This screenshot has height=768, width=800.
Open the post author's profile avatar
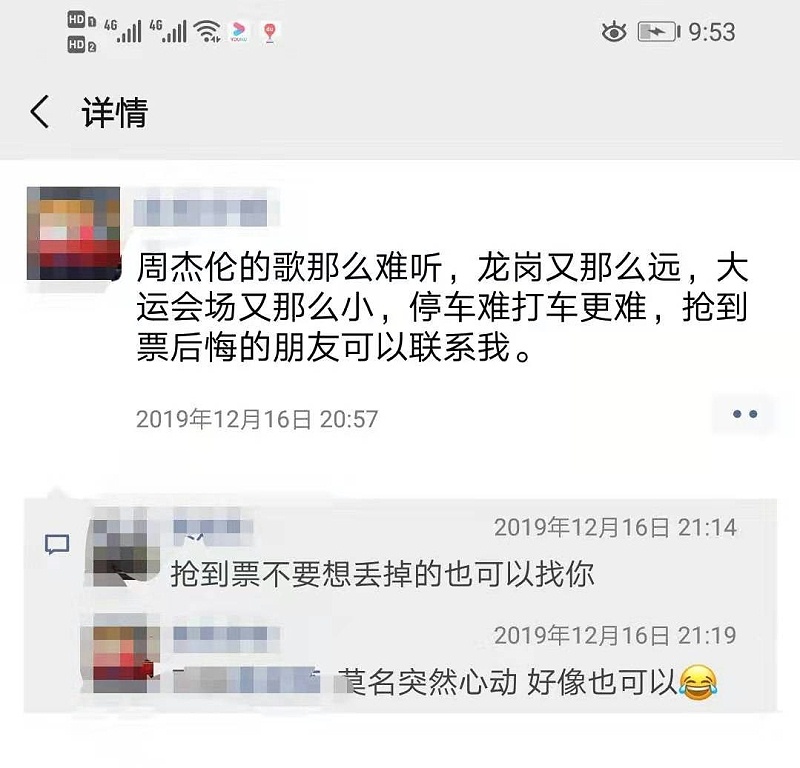72,233
